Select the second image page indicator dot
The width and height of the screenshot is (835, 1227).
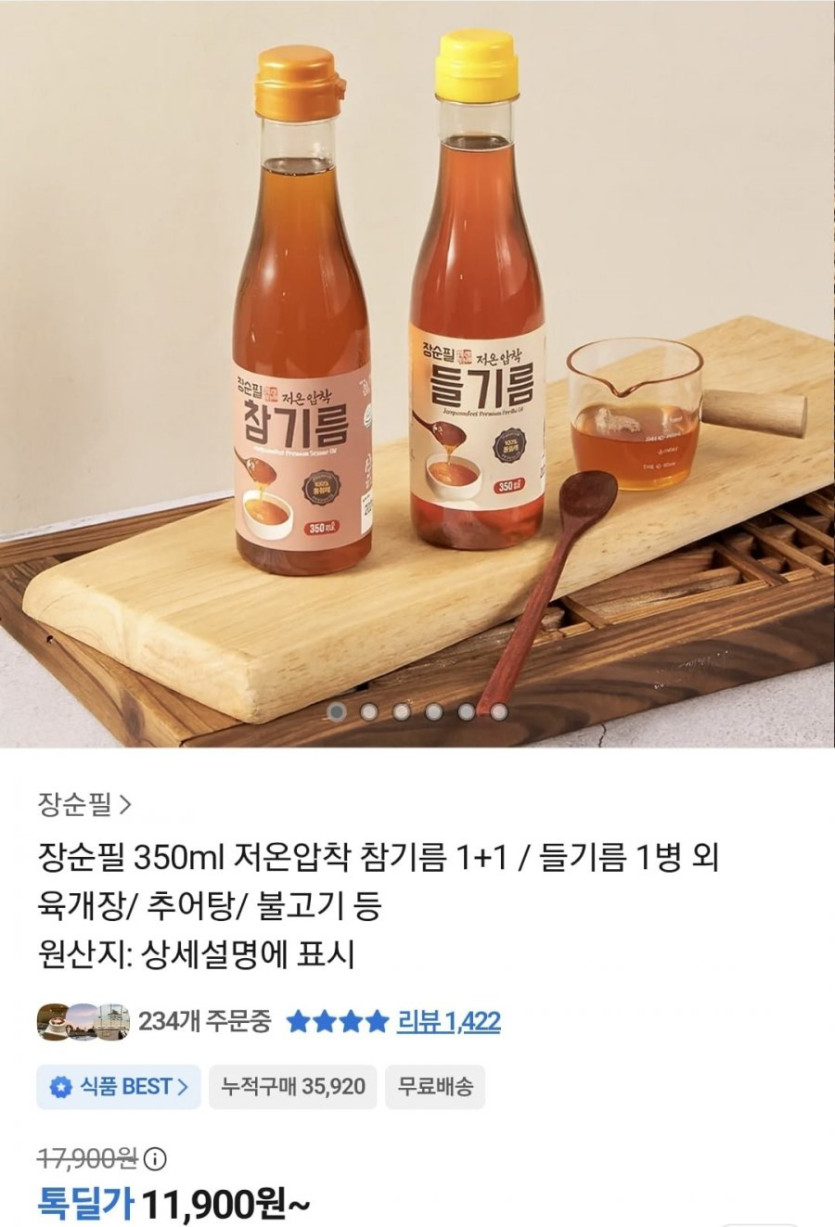coord(369,712)
